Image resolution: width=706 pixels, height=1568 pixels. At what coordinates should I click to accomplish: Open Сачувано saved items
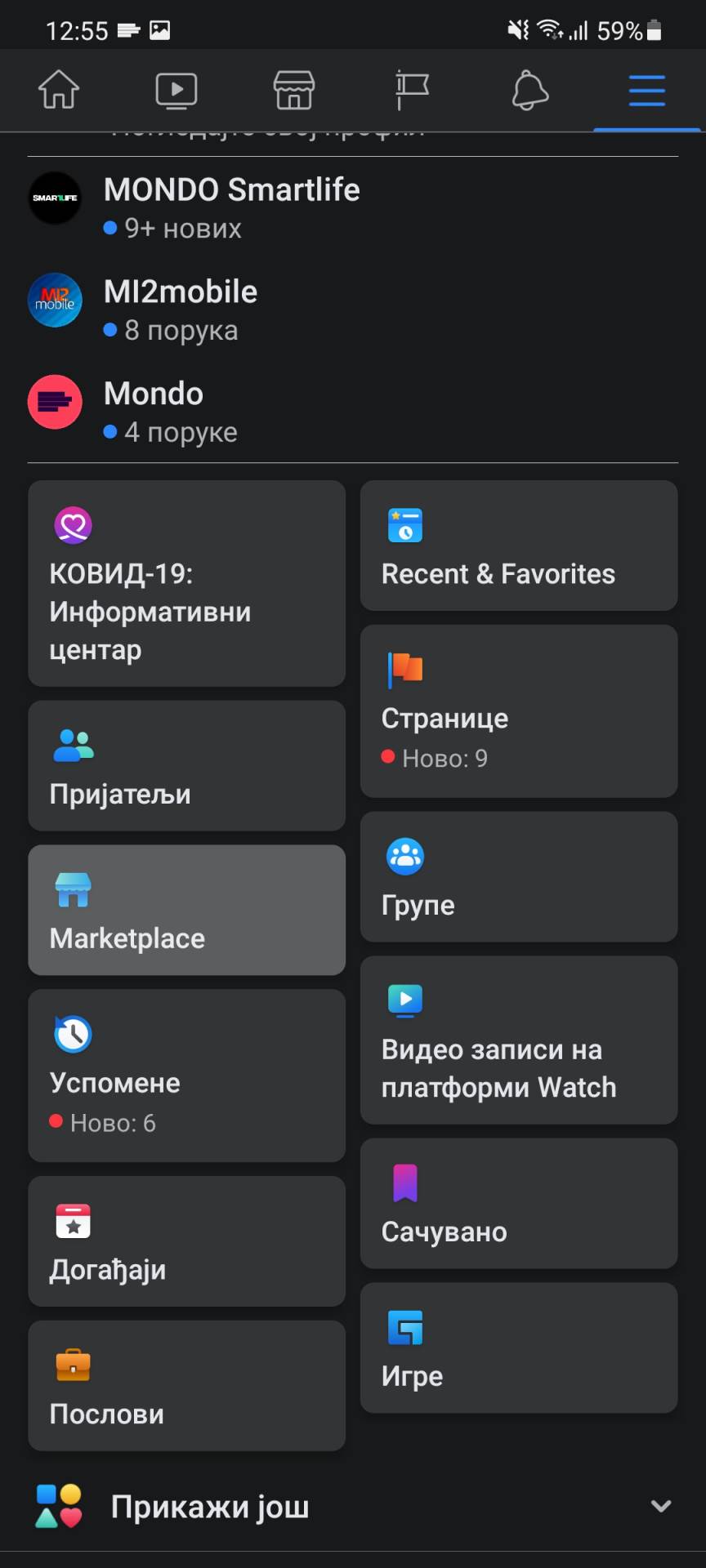[x=519, y=1204]
